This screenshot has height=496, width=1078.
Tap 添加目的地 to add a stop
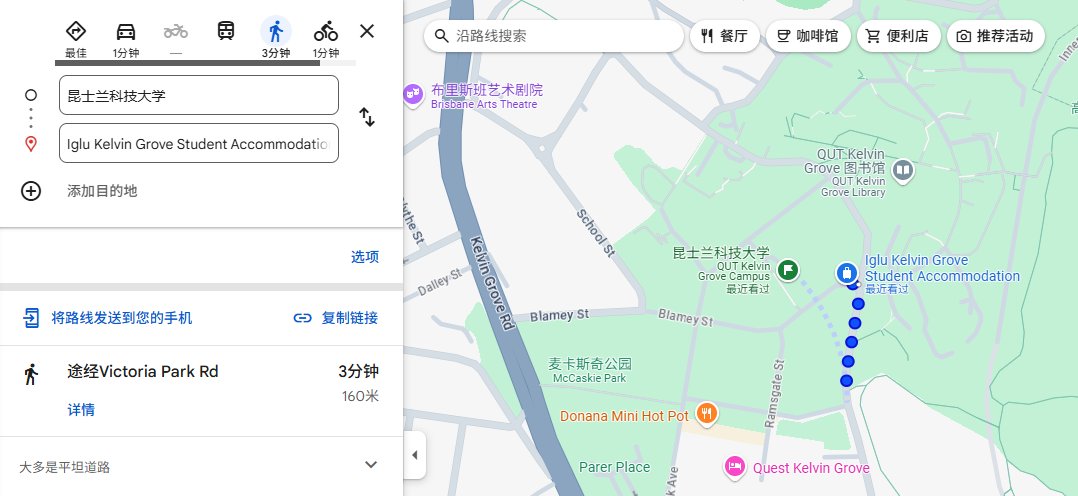(101, 191)
